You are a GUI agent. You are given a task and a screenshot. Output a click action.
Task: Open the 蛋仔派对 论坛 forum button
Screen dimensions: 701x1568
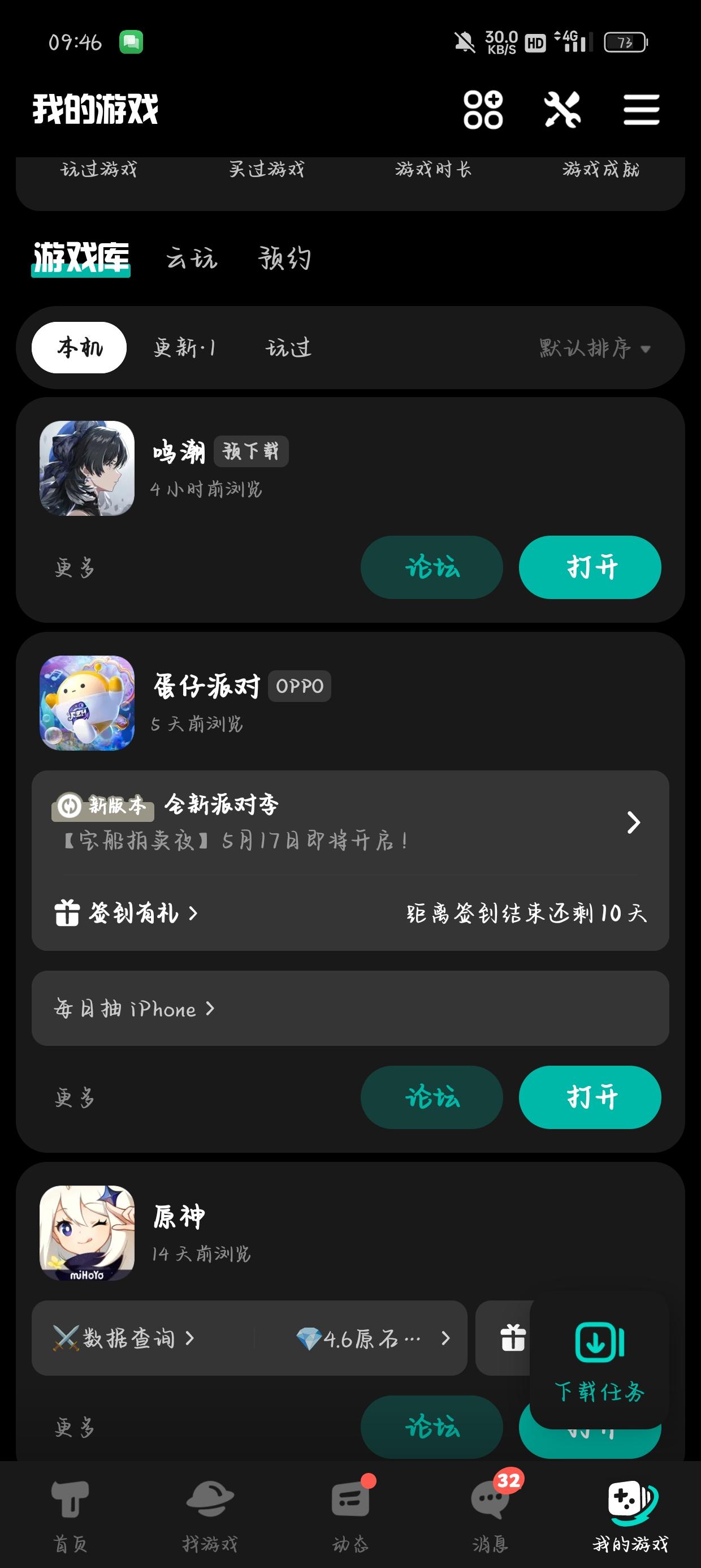click(x=431, y=1097)
